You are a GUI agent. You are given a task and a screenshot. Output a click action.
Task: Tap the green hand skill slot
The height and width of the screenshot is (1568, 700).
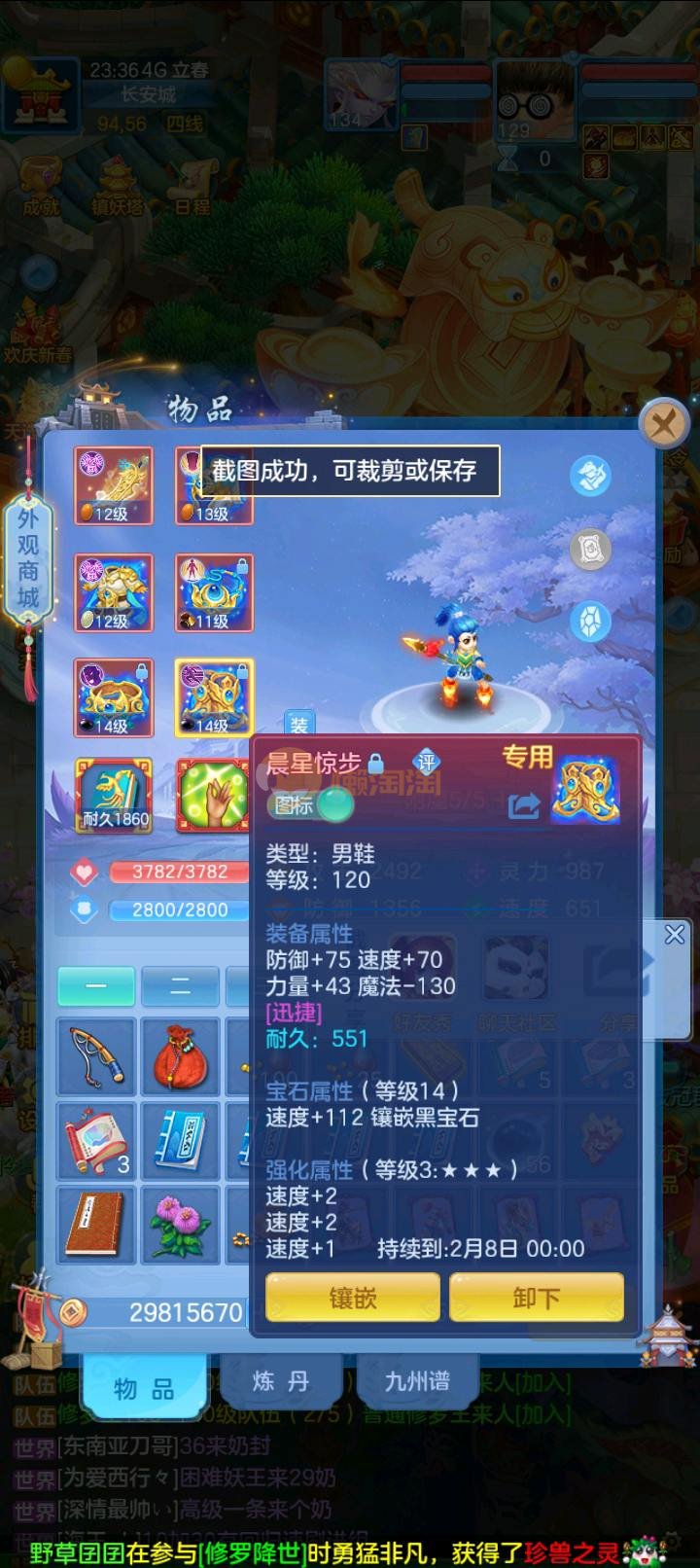point(213,797)
